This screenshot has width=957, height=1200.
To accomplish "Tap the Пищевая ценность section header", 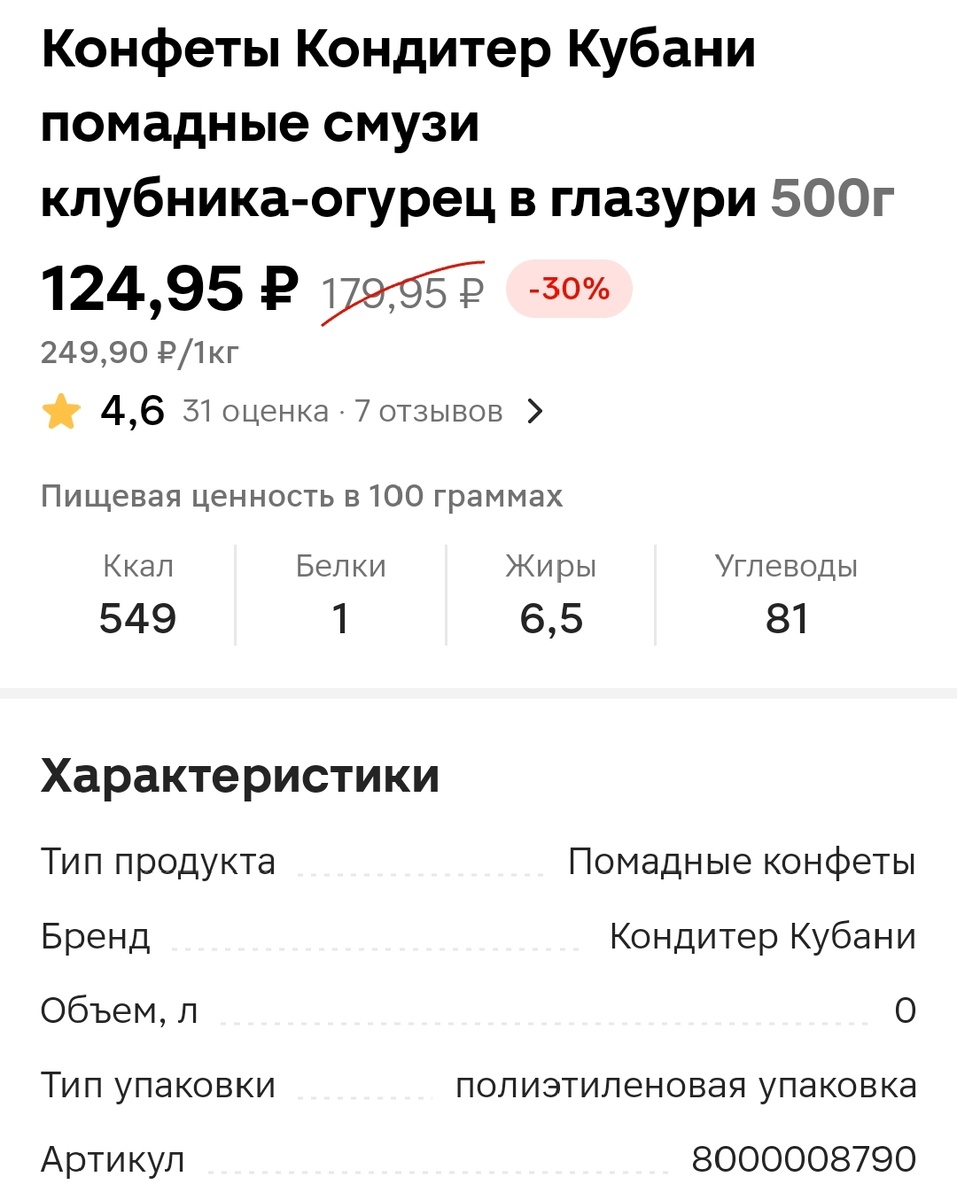I will pos(301,495).
